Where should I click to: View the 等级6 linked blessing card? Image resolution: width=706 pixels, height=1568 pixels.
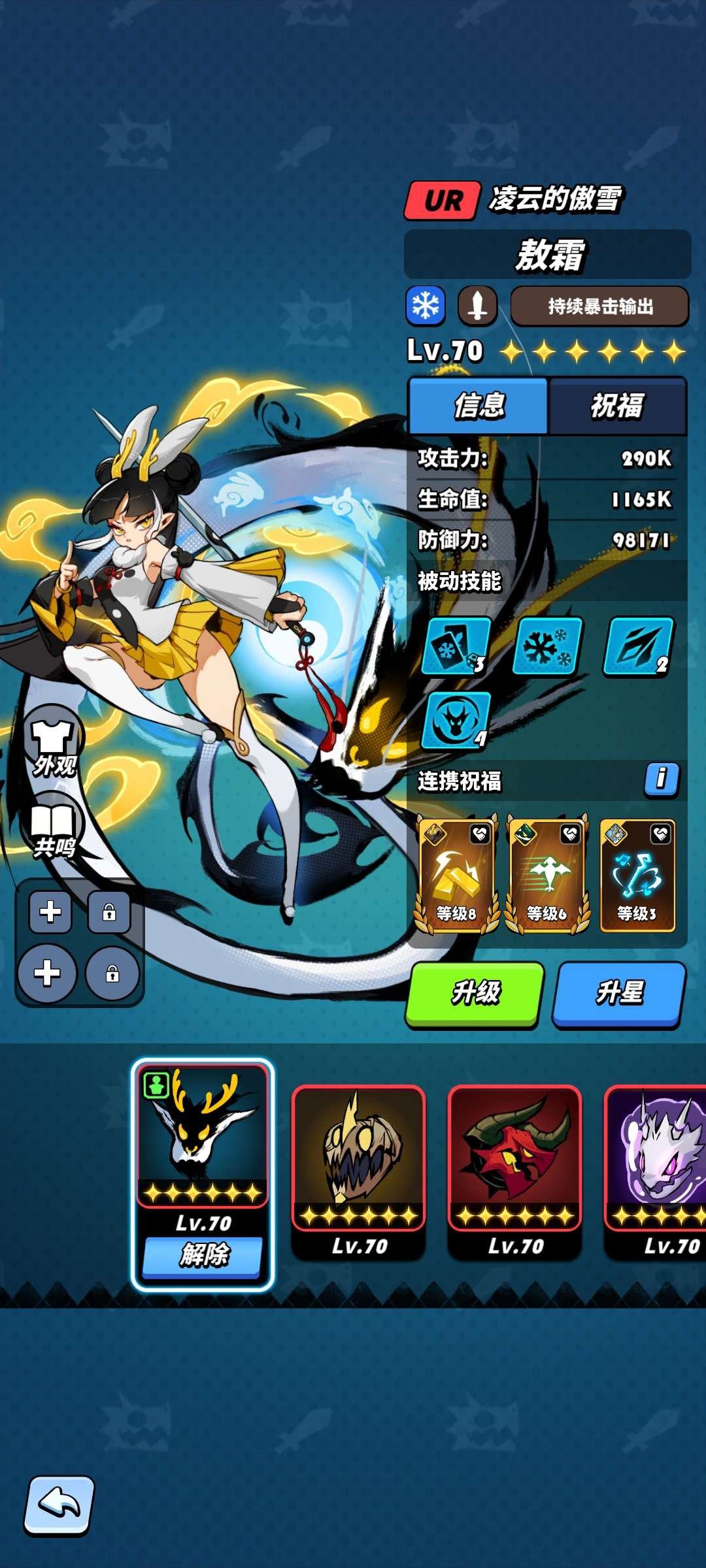coord(547,875)
